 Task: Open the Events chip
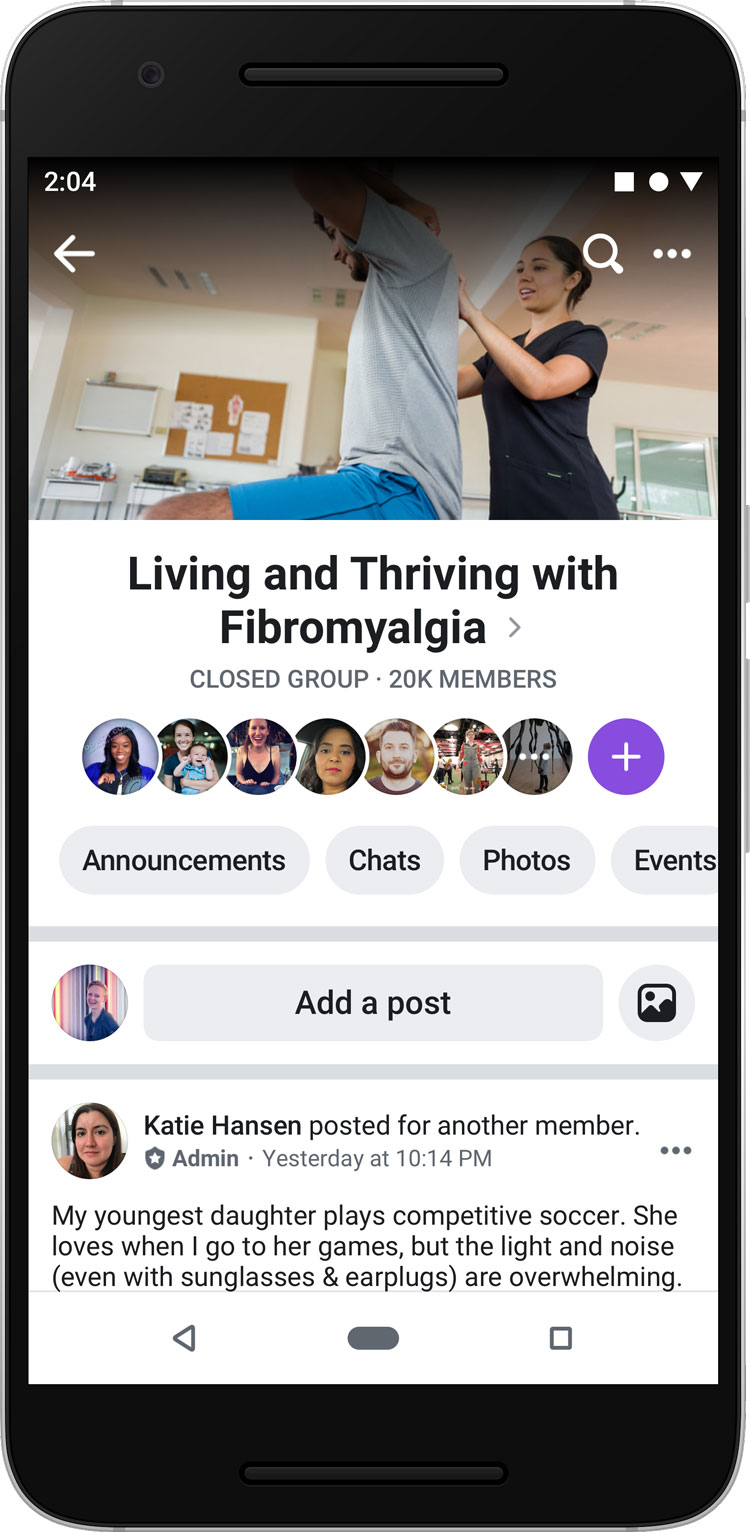click(665, 860)
